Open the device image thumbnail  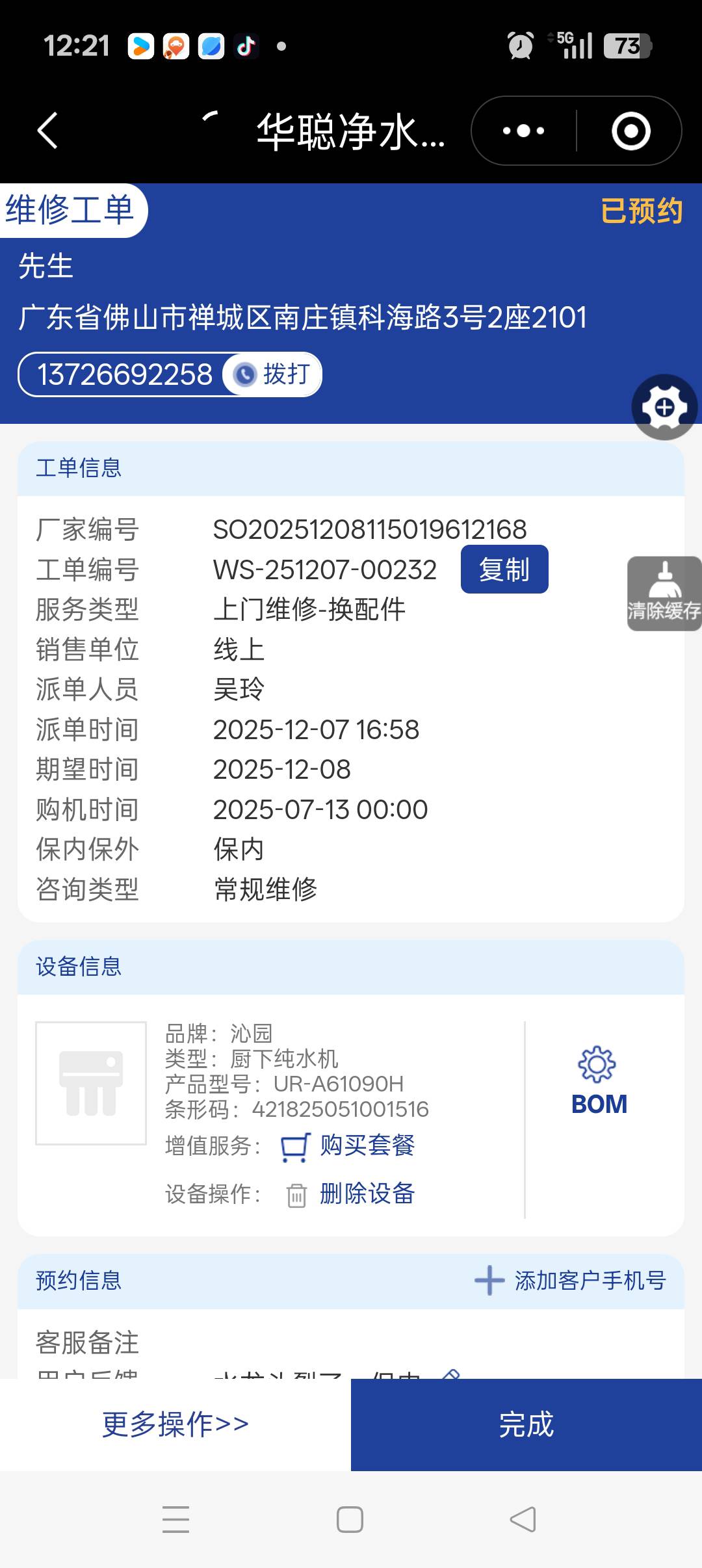91,1083
